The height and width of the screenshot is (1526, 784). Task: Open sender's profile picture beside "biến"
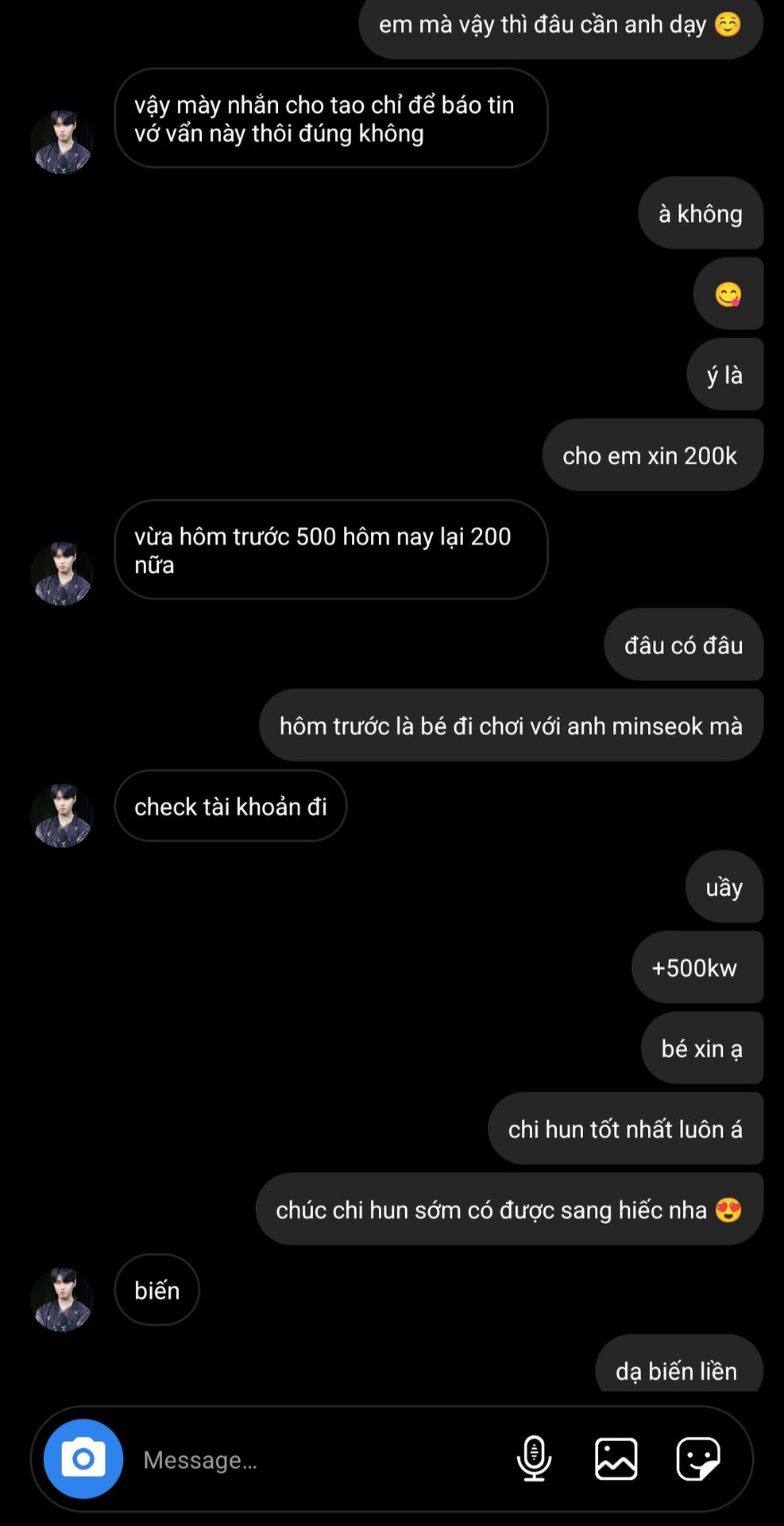(x=62, y=1299)
